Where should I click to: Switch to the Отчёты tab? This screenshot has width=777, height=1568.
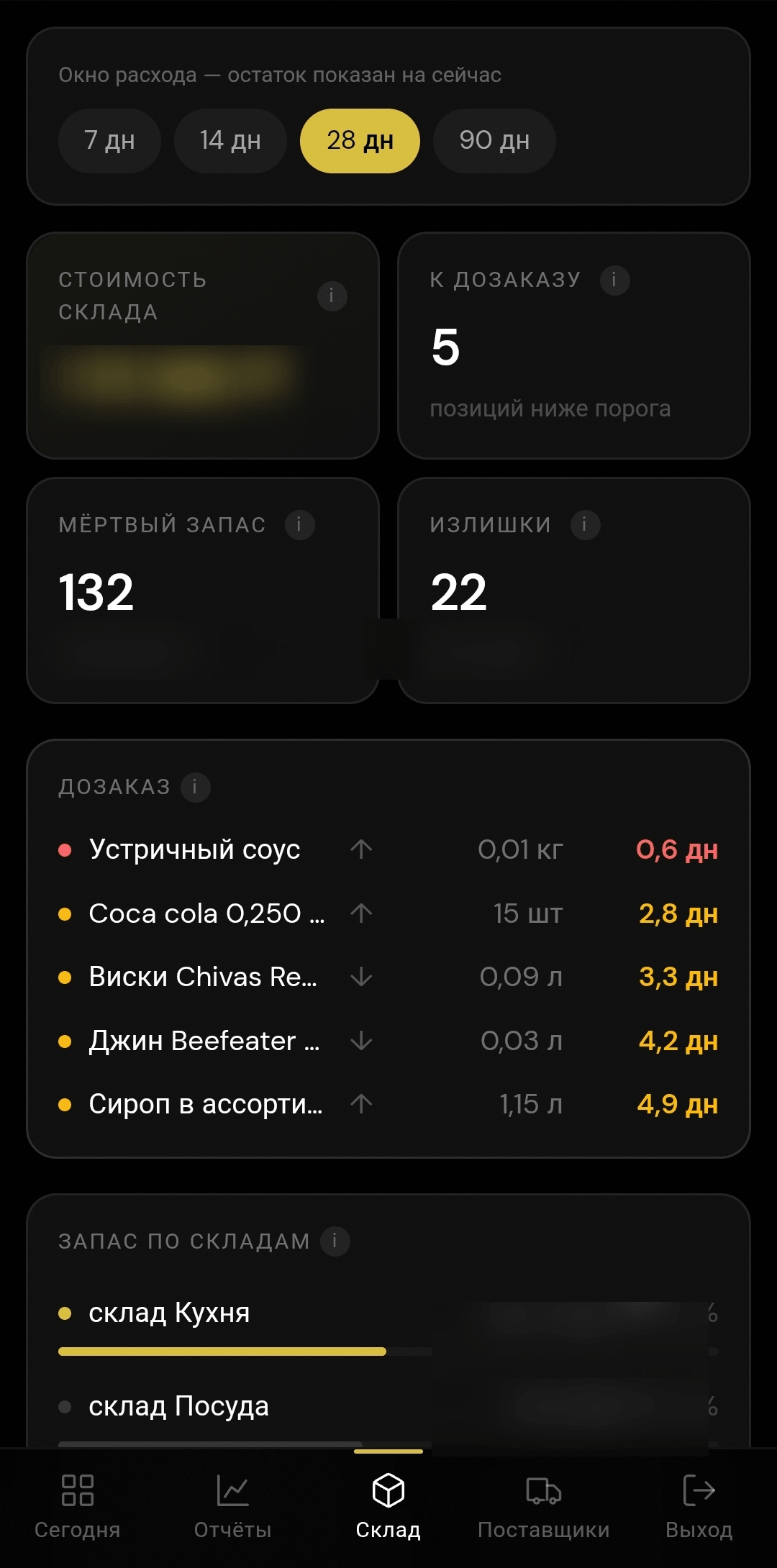(x=233, y=1506)
